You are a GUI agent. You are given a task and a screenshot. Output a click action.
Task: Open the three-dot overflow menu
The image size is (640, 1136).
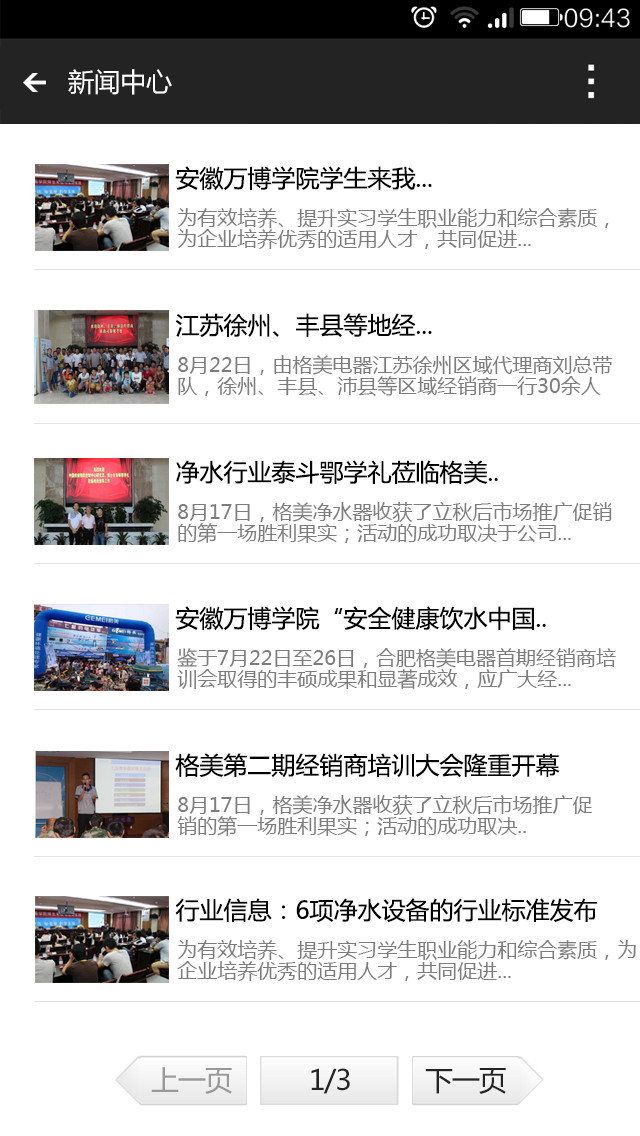tap(591, 82)
